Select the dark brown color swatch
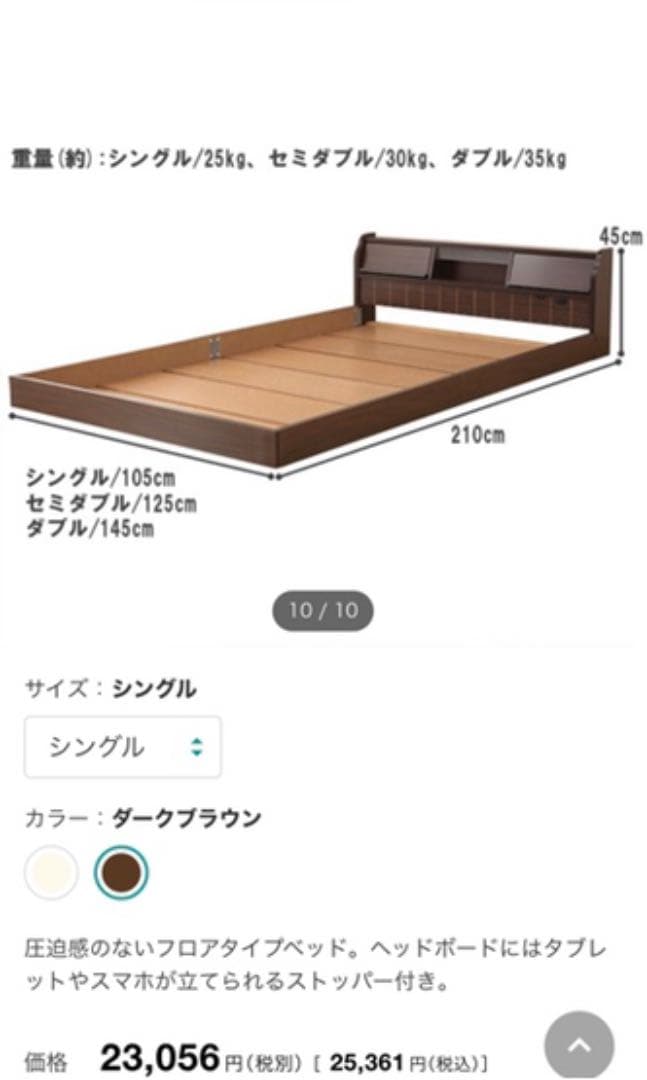 [x=122, y=872]
